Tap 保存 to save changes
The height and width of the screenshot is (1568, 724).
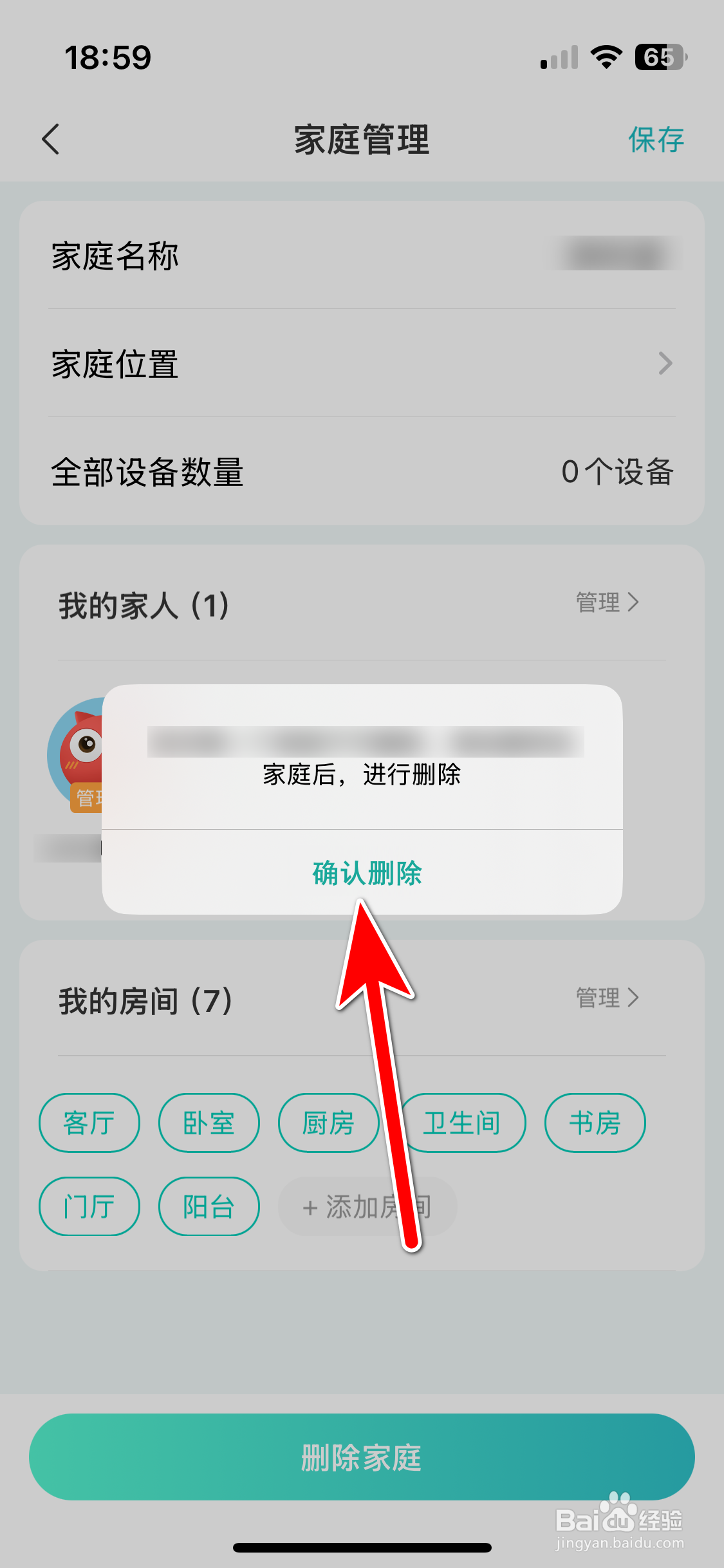pos(655,138)
